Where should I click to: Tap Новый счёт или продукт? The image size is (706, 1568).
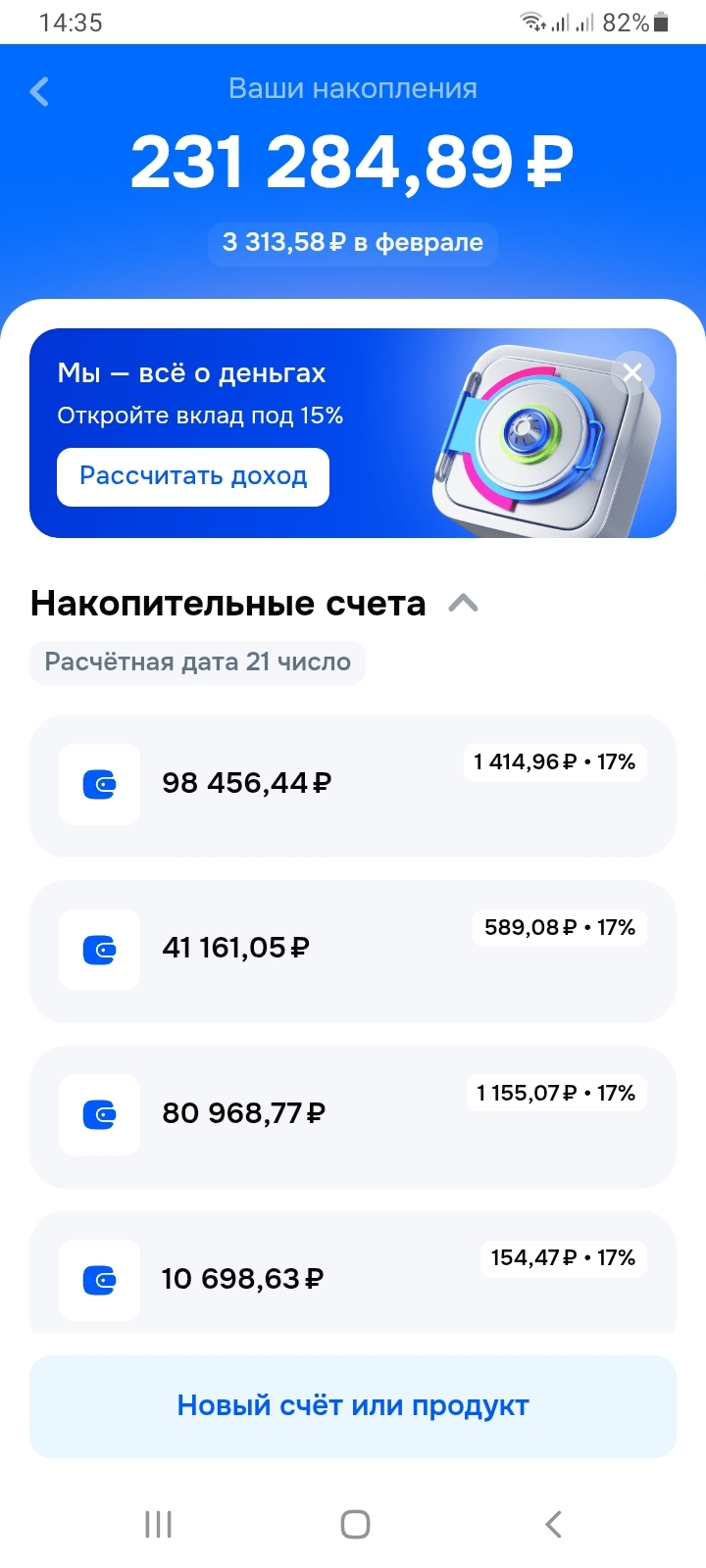(353, 1406)
